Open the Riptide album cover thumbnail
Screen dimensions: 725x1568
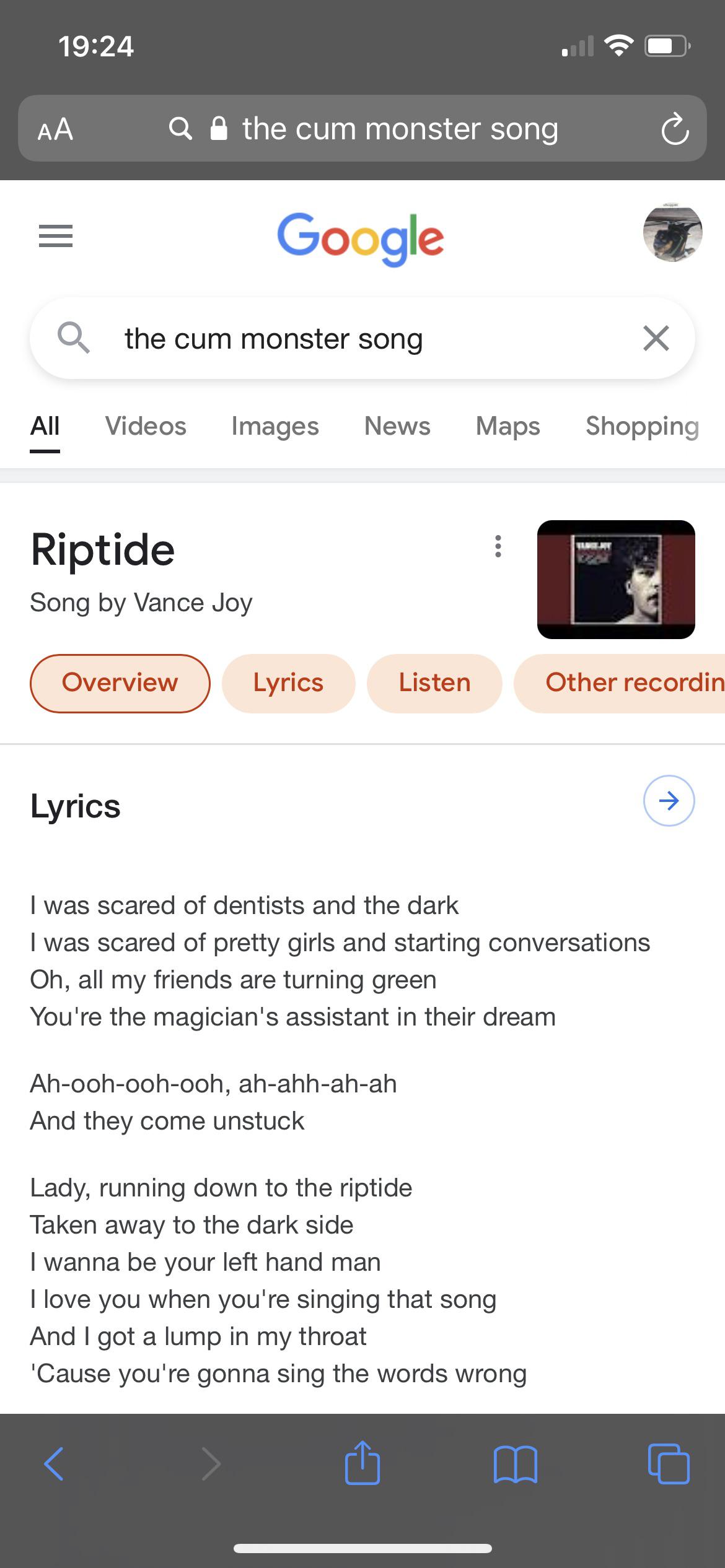click(x=616, y=579)
